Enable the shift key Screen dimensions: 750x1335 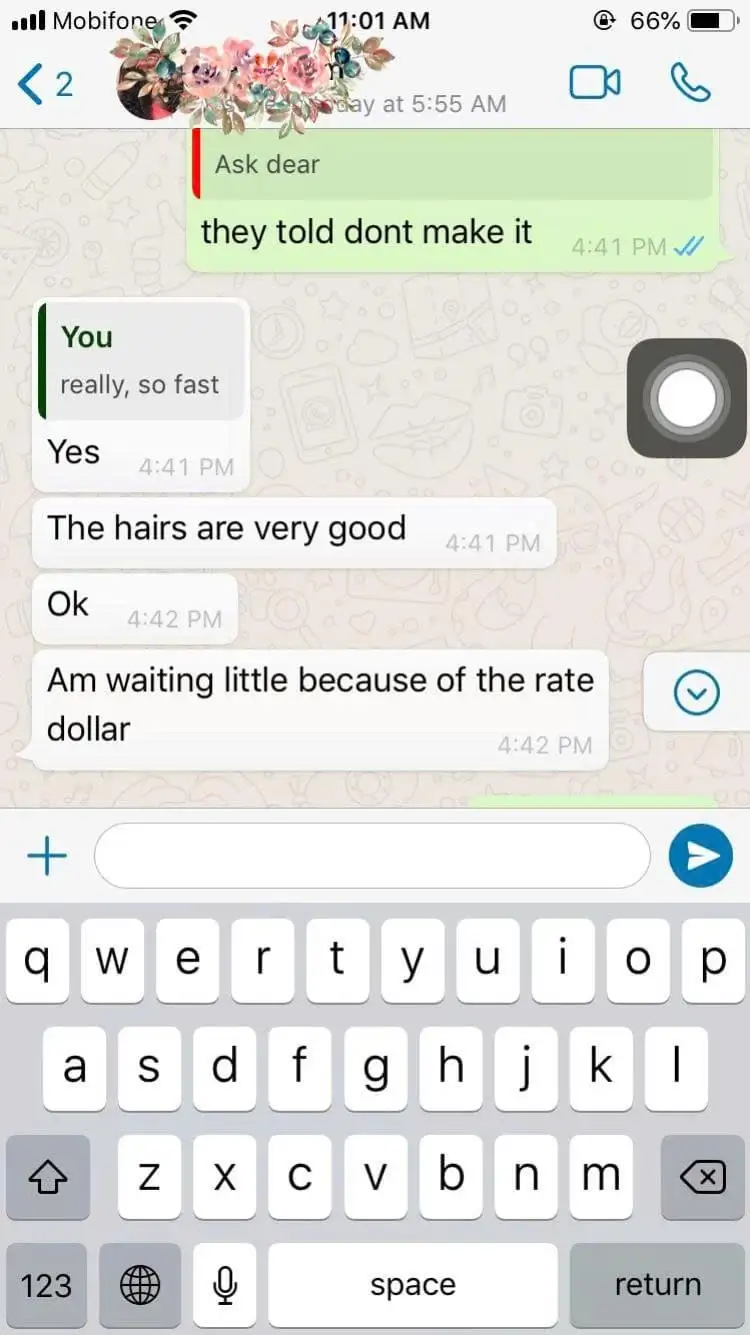47,1177
